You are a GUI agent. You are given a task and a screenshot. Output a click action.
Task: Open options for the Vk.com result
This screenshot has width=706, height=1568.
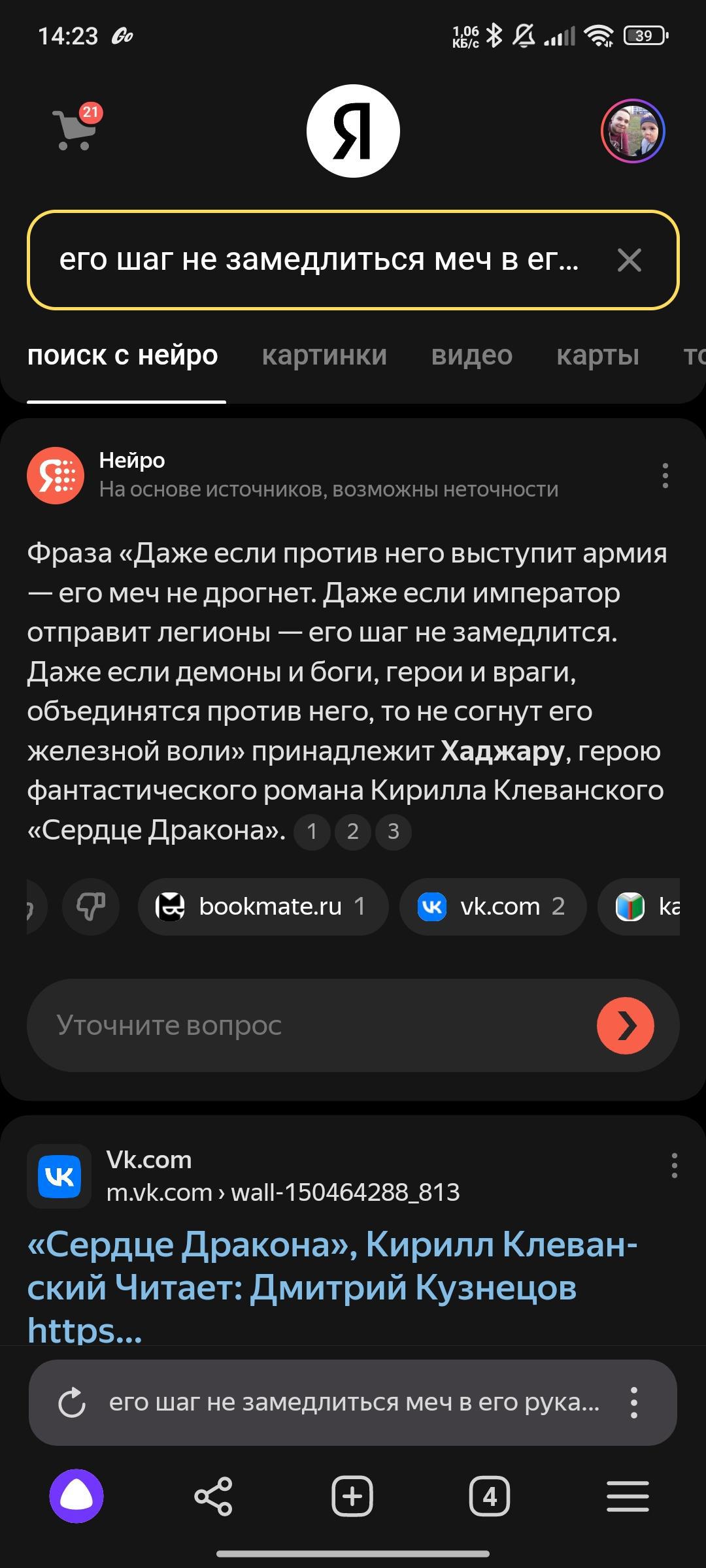coord(674,1166)
